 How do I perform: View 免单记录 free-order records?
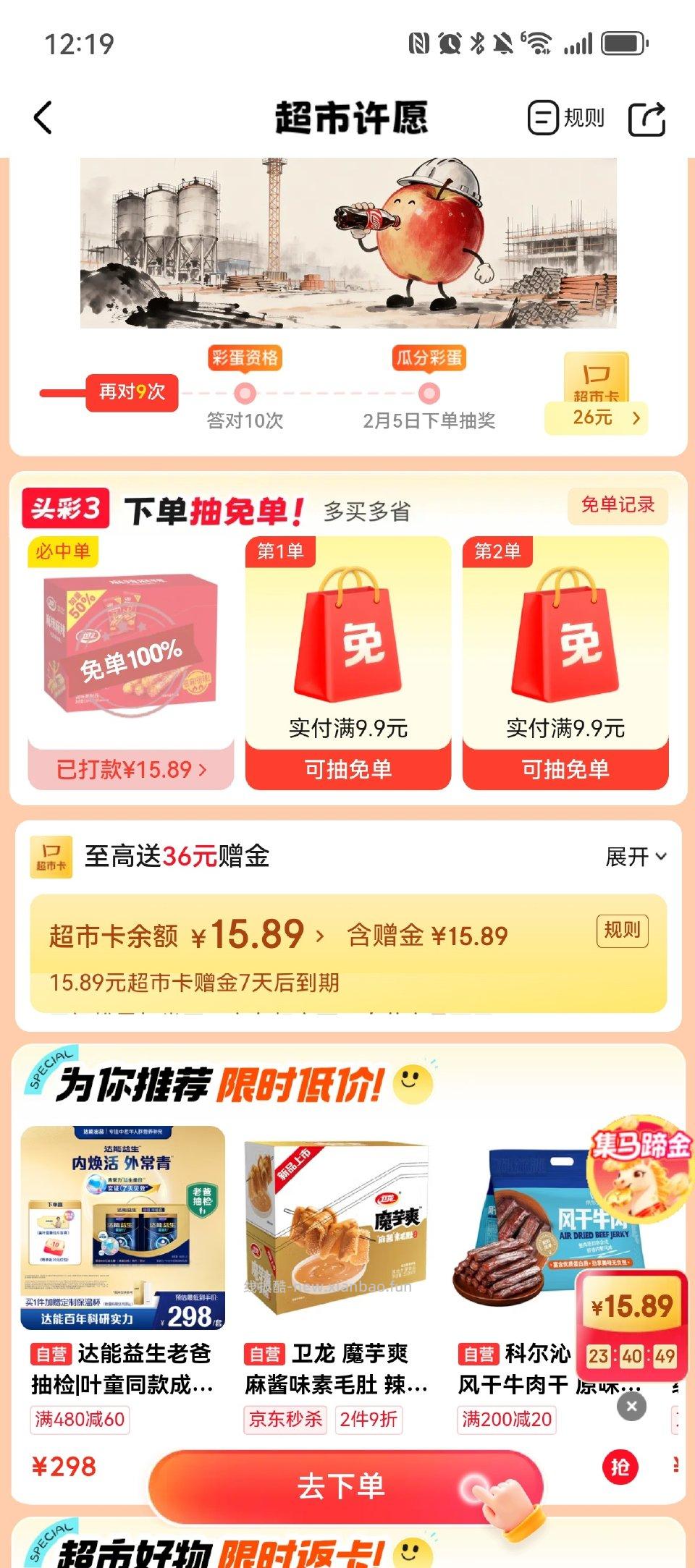618,505
